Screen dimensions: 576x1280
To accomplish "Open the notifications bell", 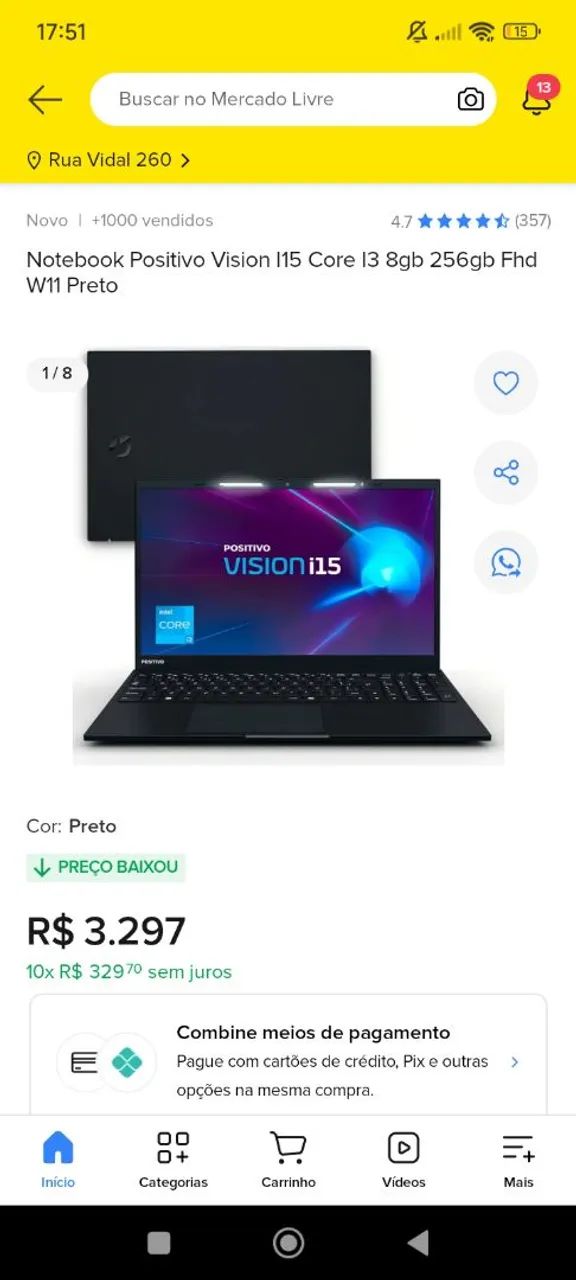I will coord(538,98).
